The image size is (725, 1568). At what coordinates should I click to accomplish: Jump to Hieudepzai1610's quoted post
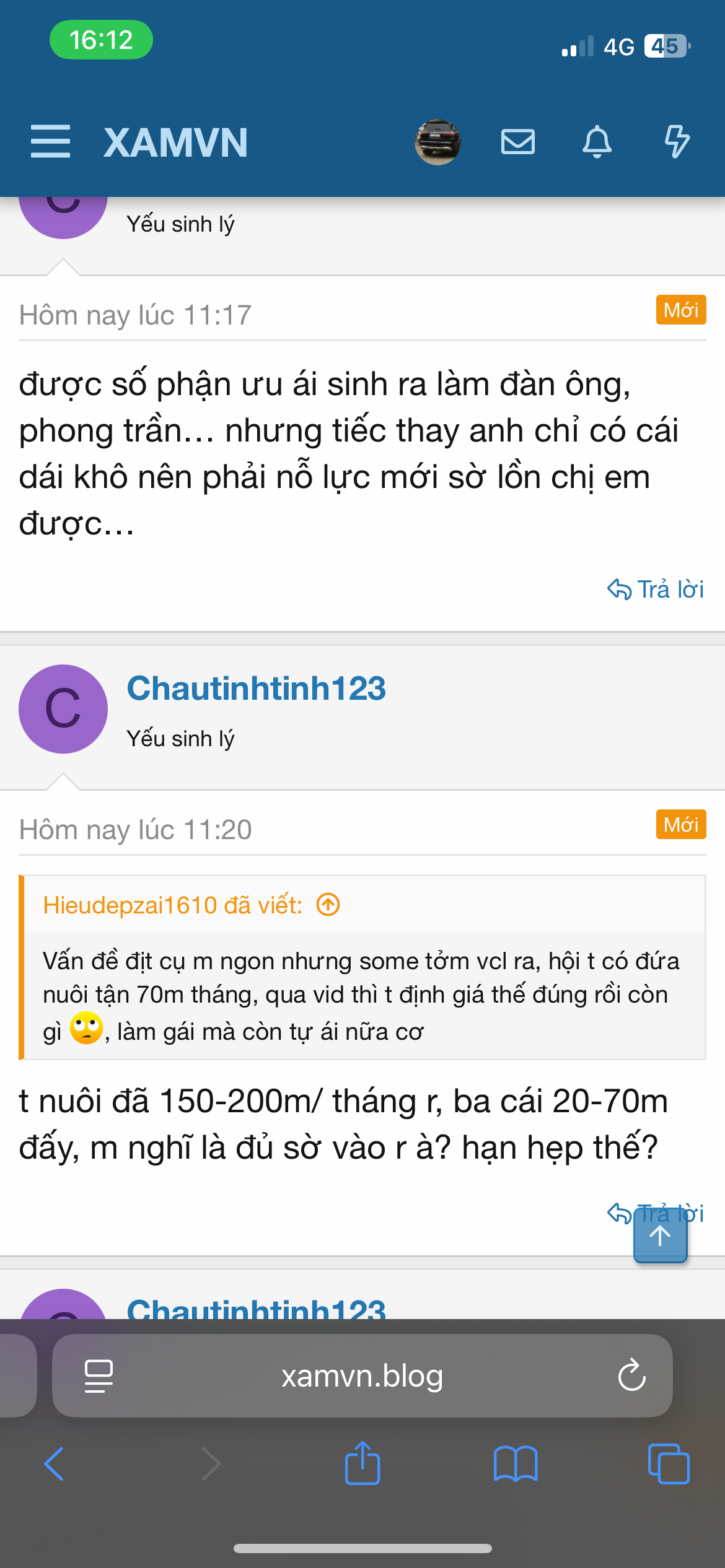(328, 905)
